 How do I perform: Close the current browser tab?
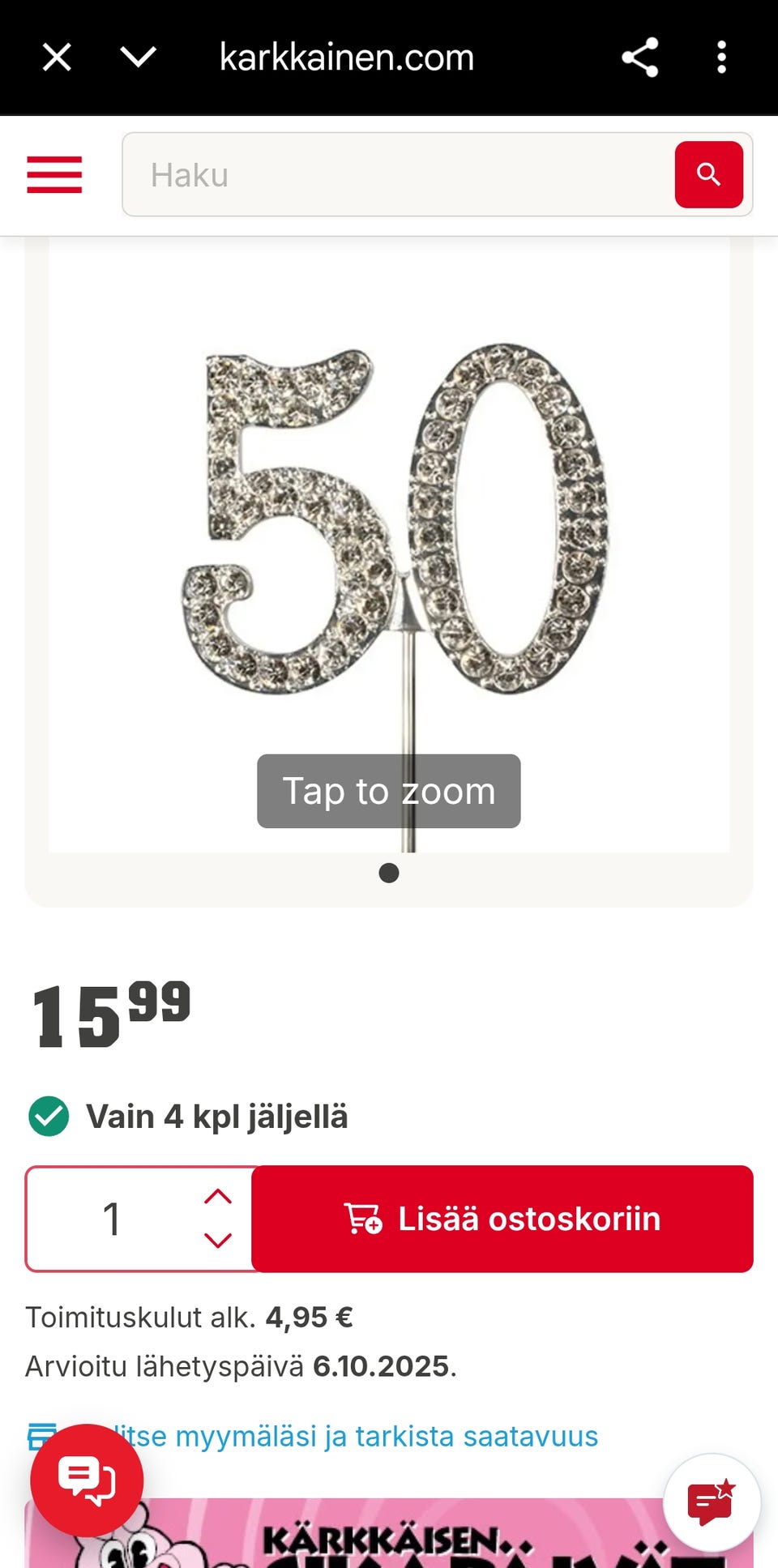tap(57, 57)
